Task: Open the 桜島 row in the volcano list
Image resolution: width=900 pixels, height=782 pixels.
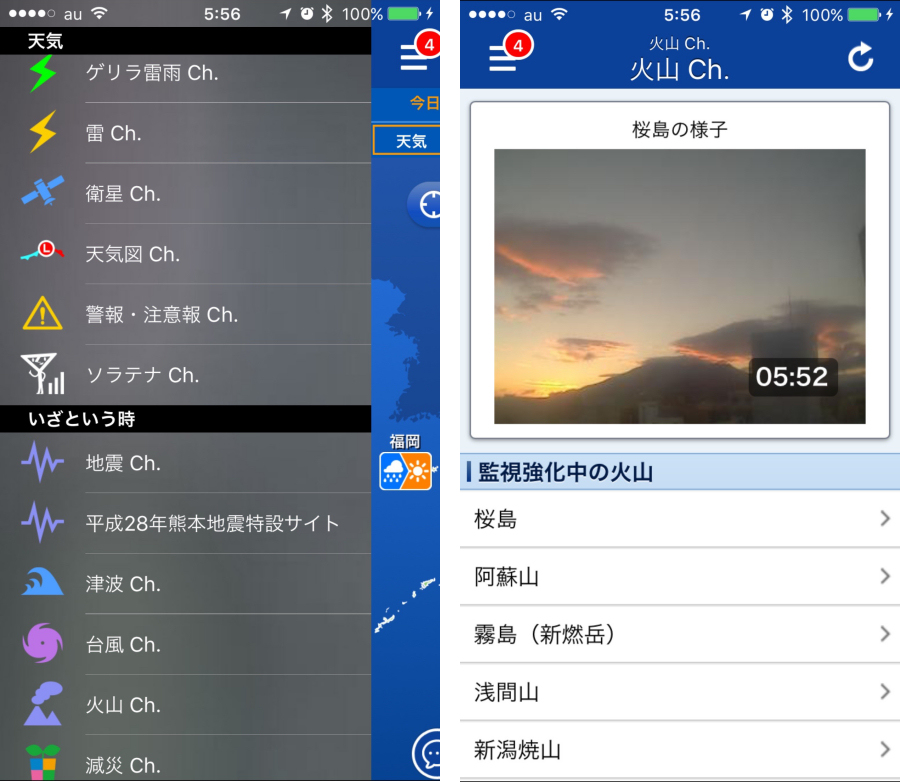Action: pyautogui.click(x=679, y=519)
